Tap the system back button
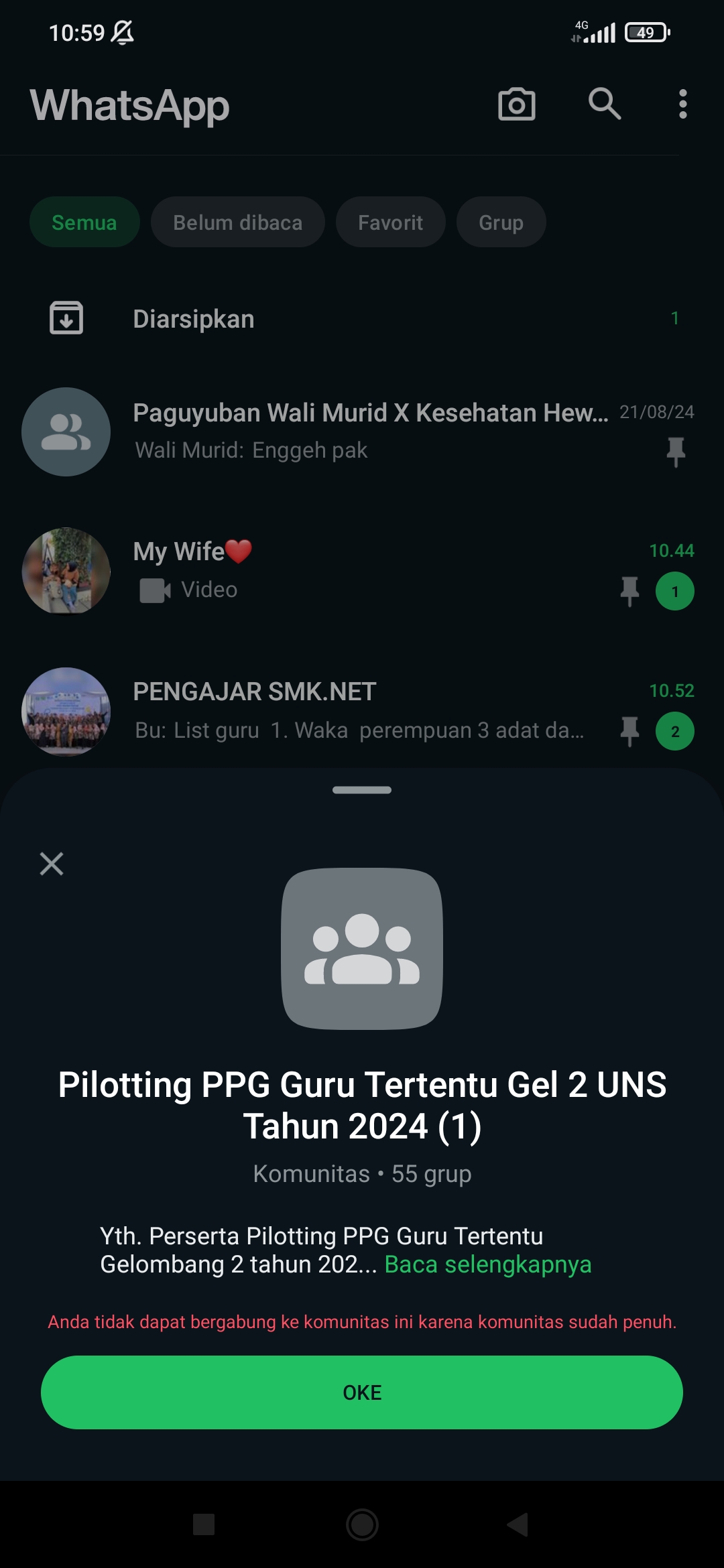Image resolution: width=724 pixels, height=1568 pixels. 518,1524
